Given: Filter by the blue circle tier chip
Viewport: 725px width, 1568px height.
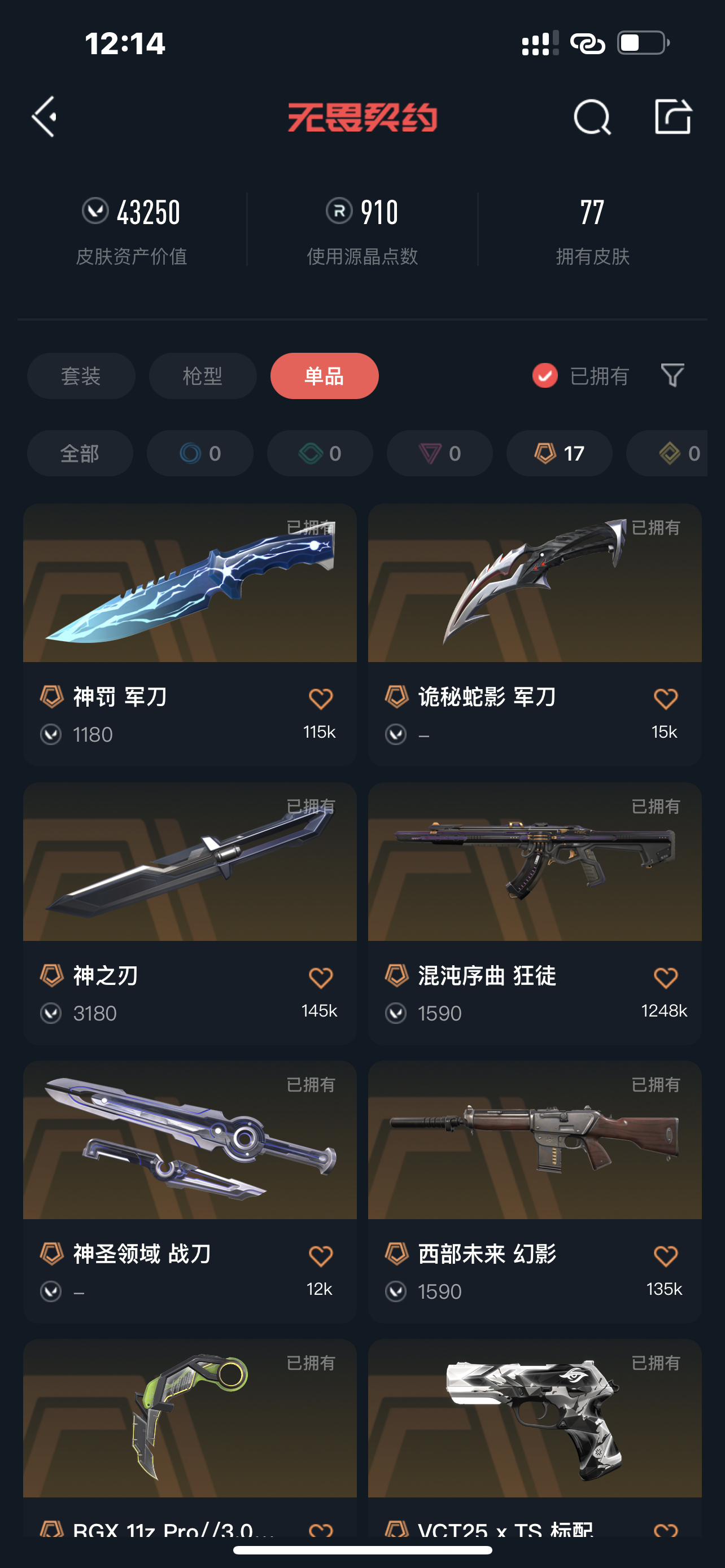Looking at the screenshot, I should tap(200, 453).
